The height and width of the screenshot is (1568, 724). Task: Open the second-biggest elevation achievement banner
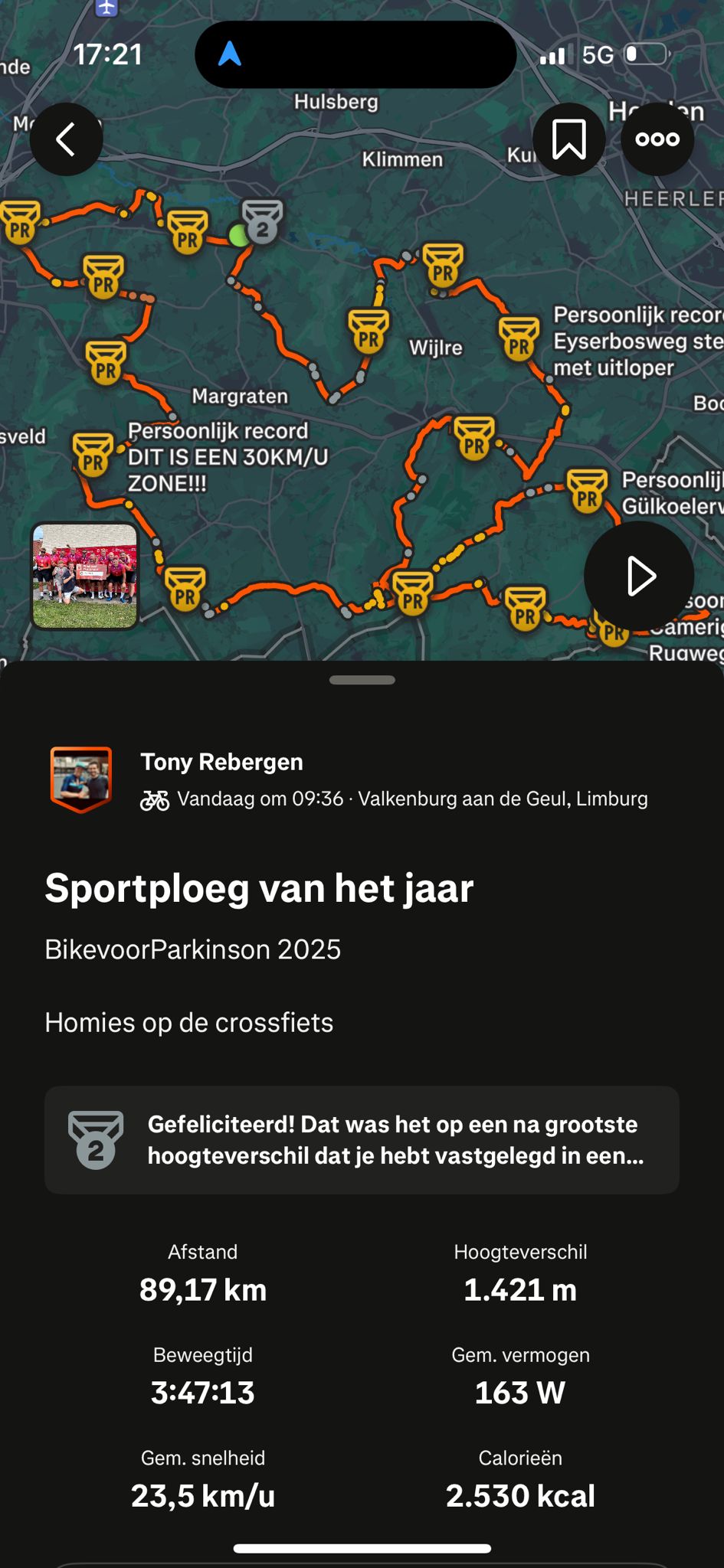(x=362, y=1140)
